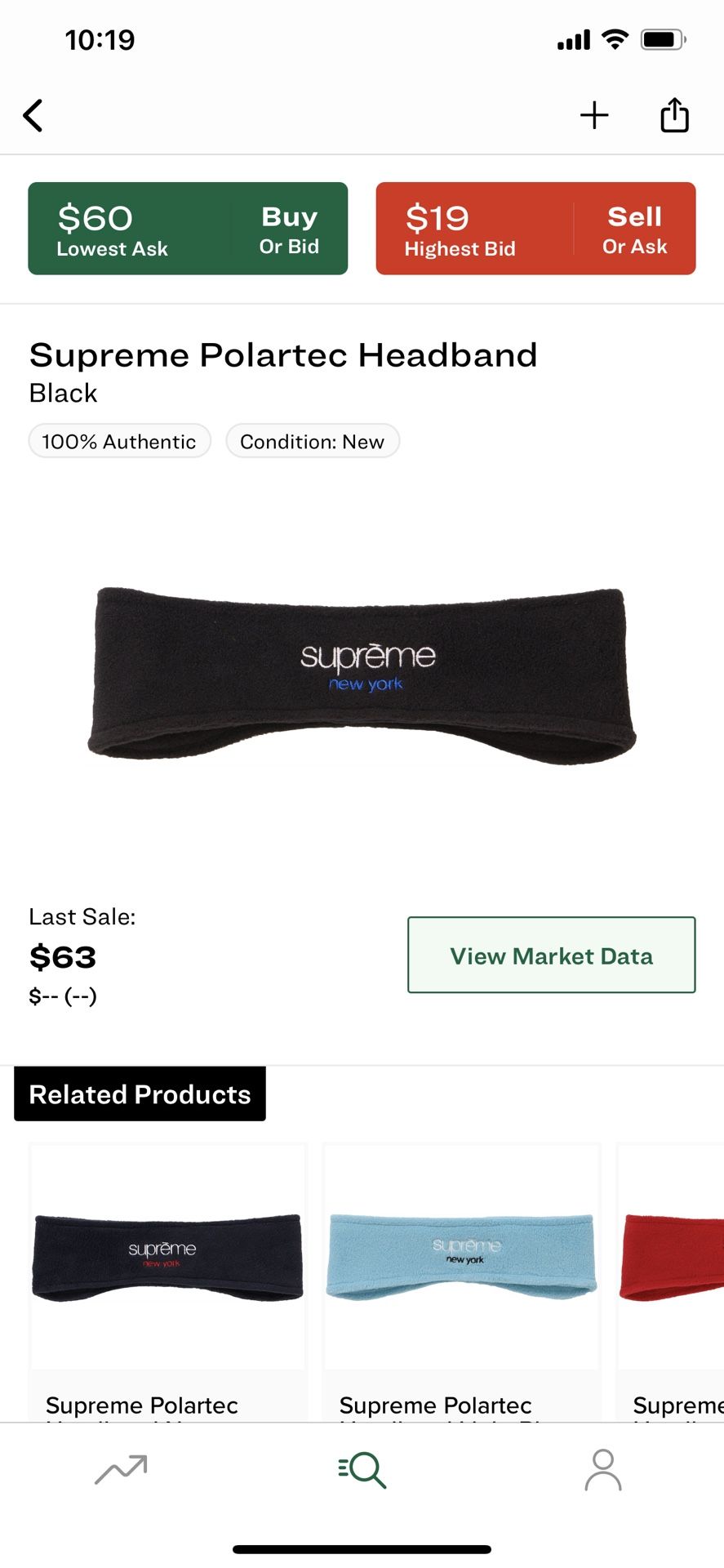
Task: Open the light blue Supreme Polartec related product
Action: coord(461,1258)
